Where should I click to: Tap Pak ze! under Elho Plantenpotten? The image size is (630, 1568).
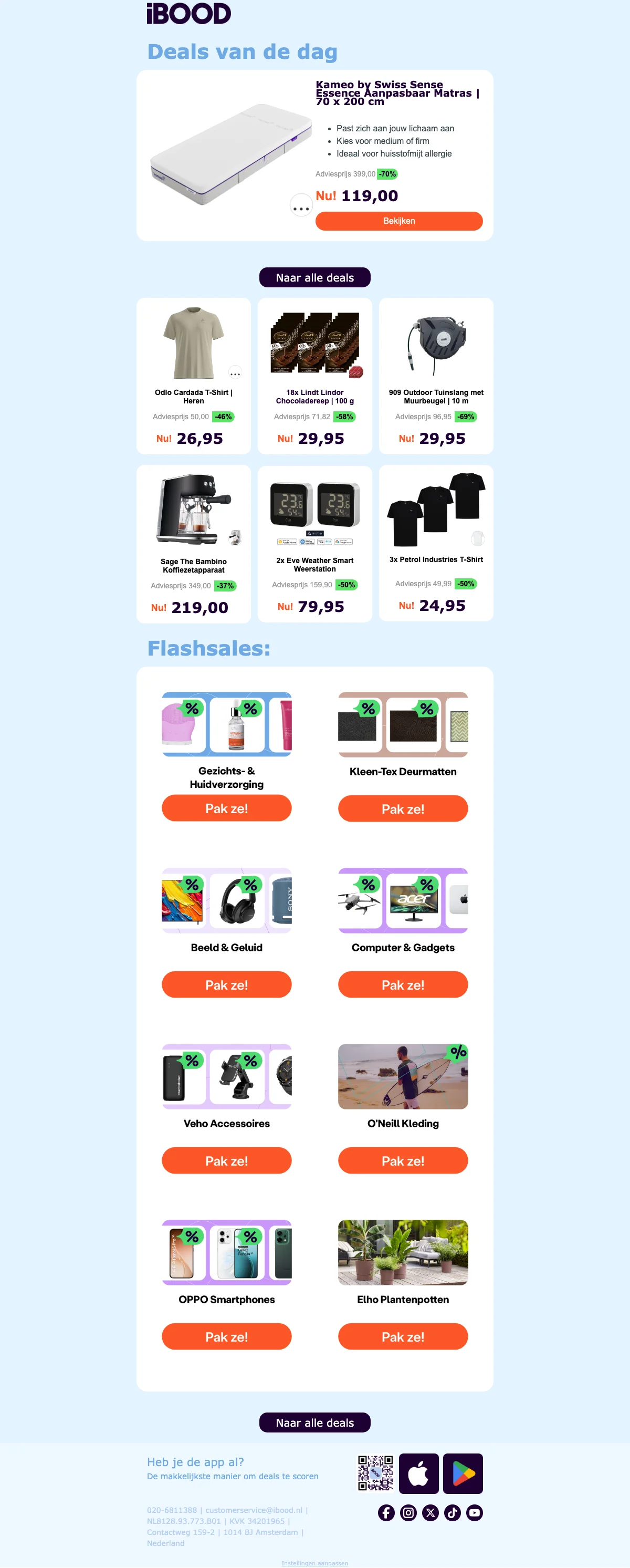point(403,1336)
